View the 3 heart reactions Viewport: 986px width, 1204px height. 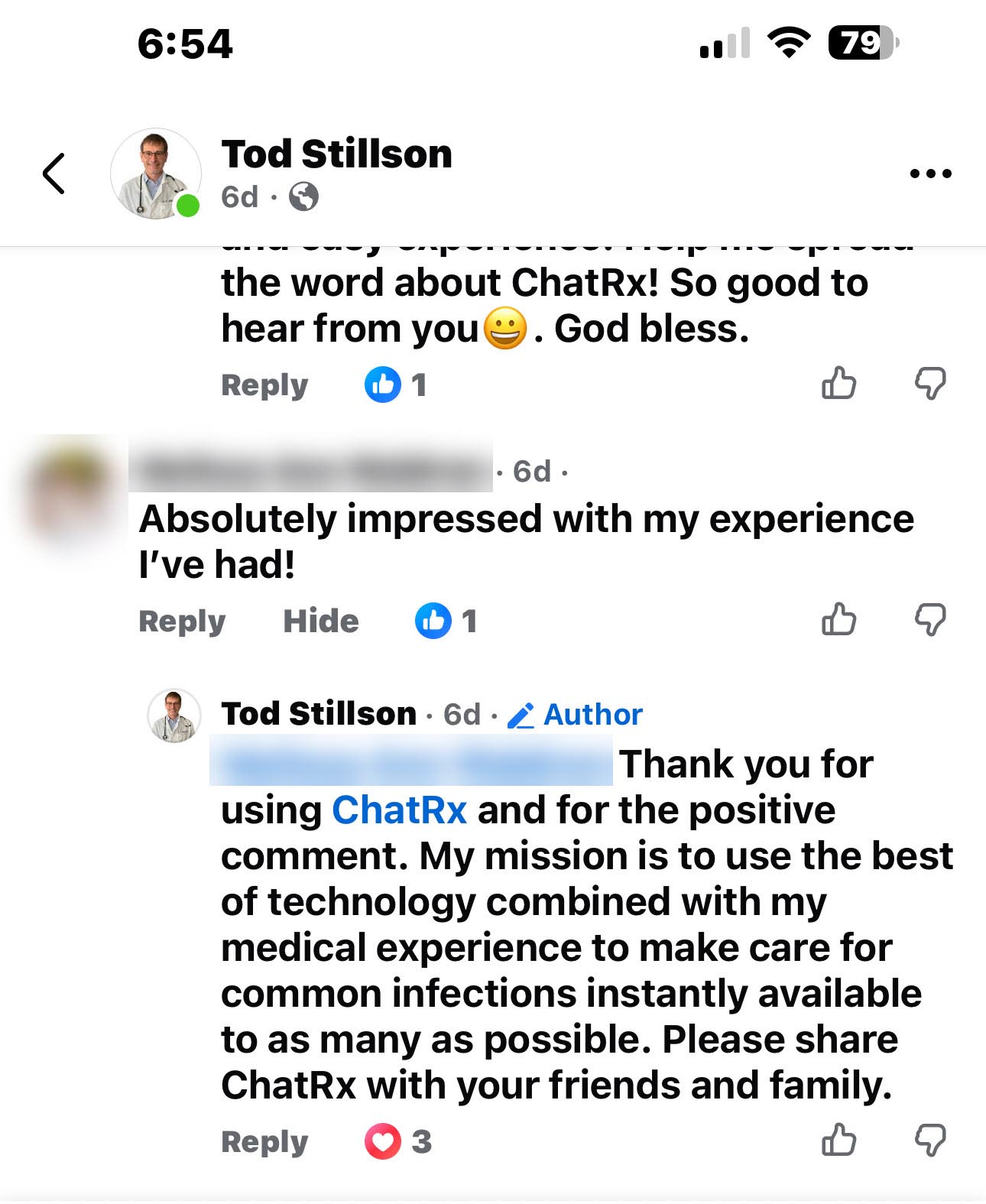(397, 1142)
